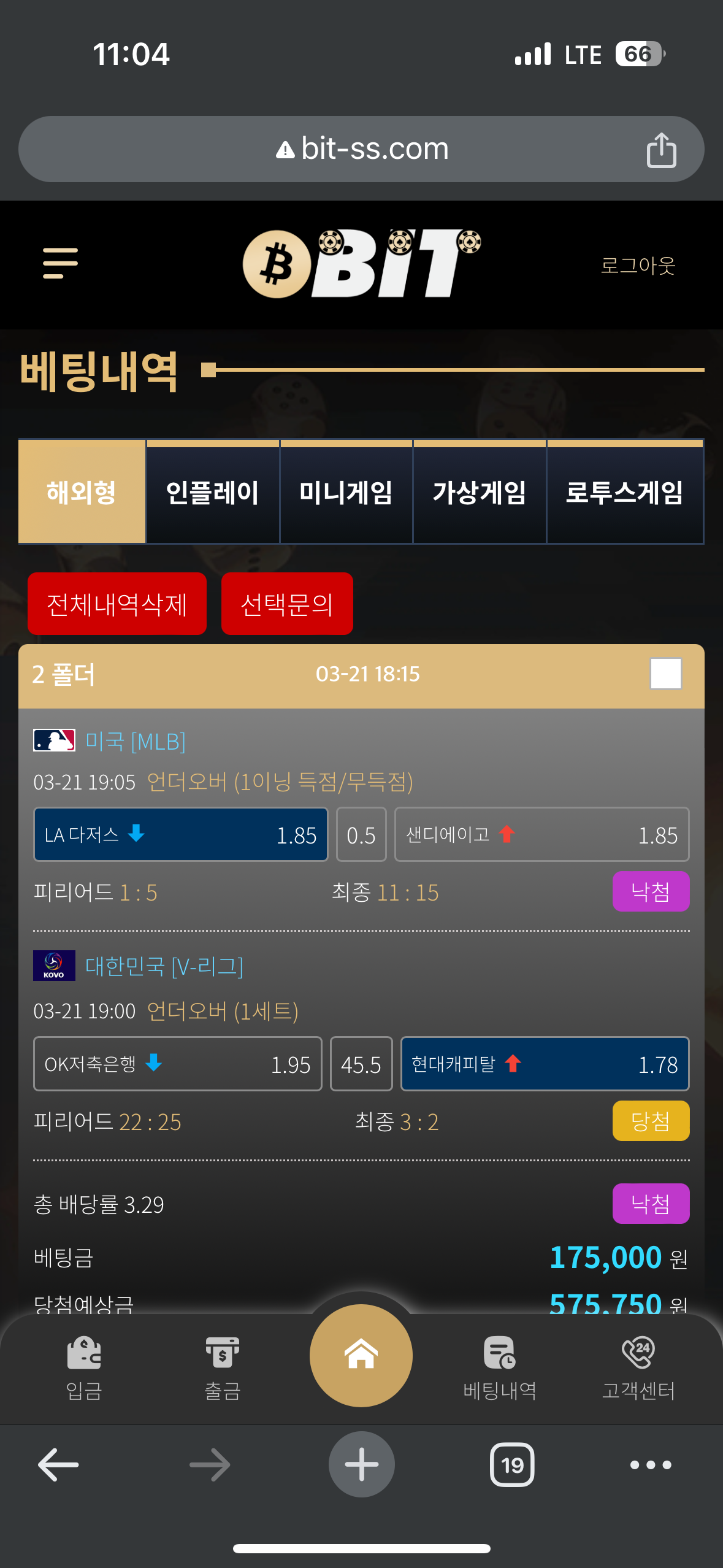Select the 해외형 tab

(x=82, y=492)
